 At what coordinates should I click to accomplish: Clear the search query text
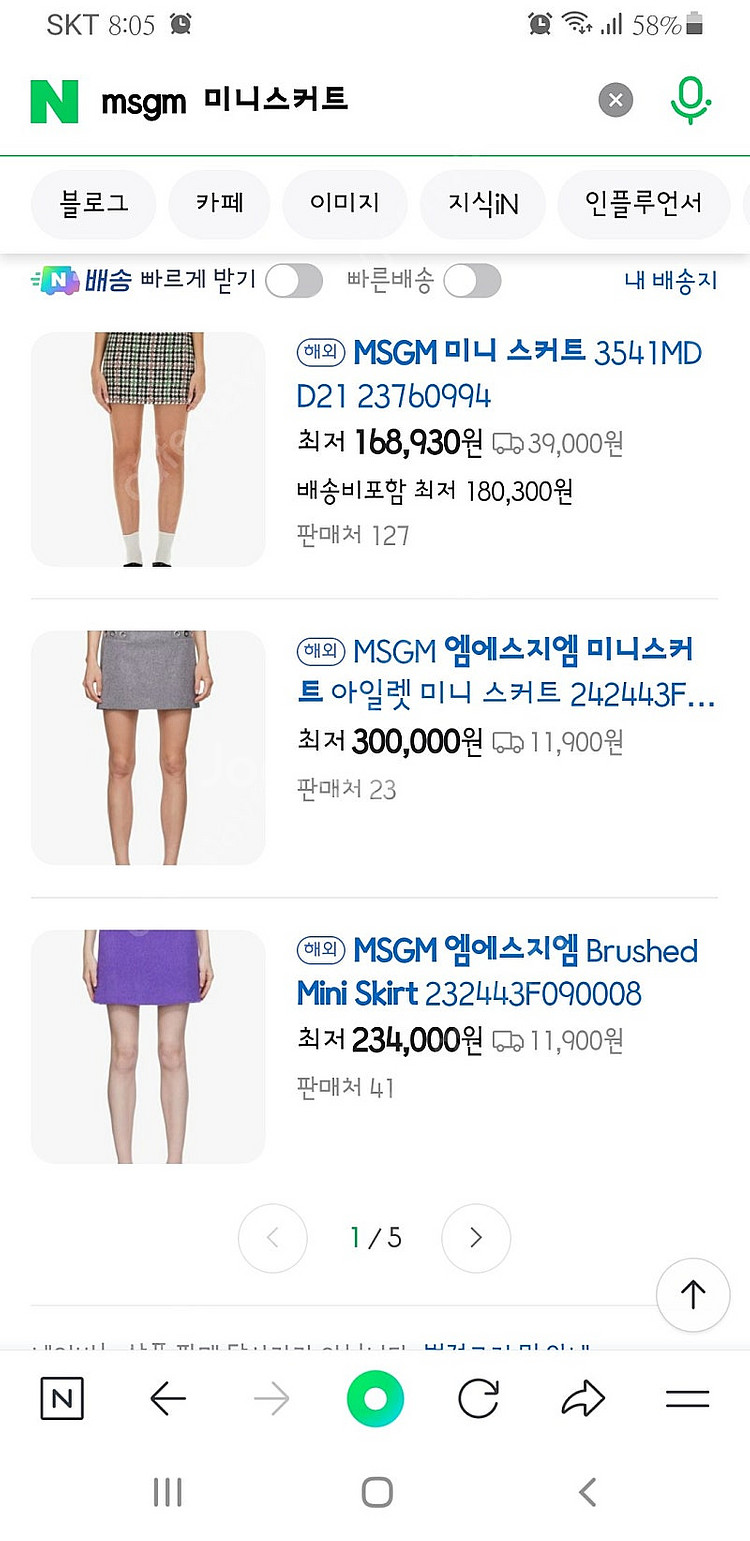click(616, 100)
